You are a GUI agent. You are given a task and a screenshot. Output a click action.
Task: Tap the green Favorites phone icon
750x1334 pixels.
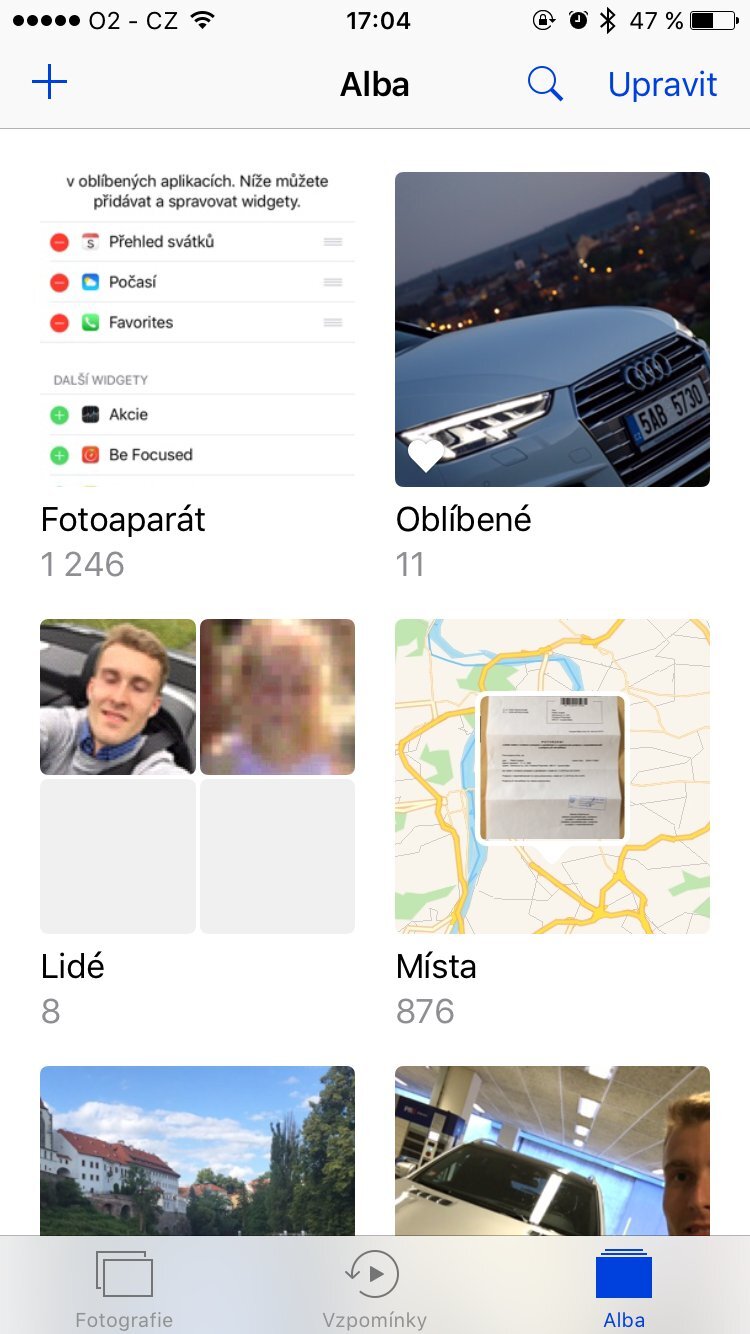click(x=88, y=322)
